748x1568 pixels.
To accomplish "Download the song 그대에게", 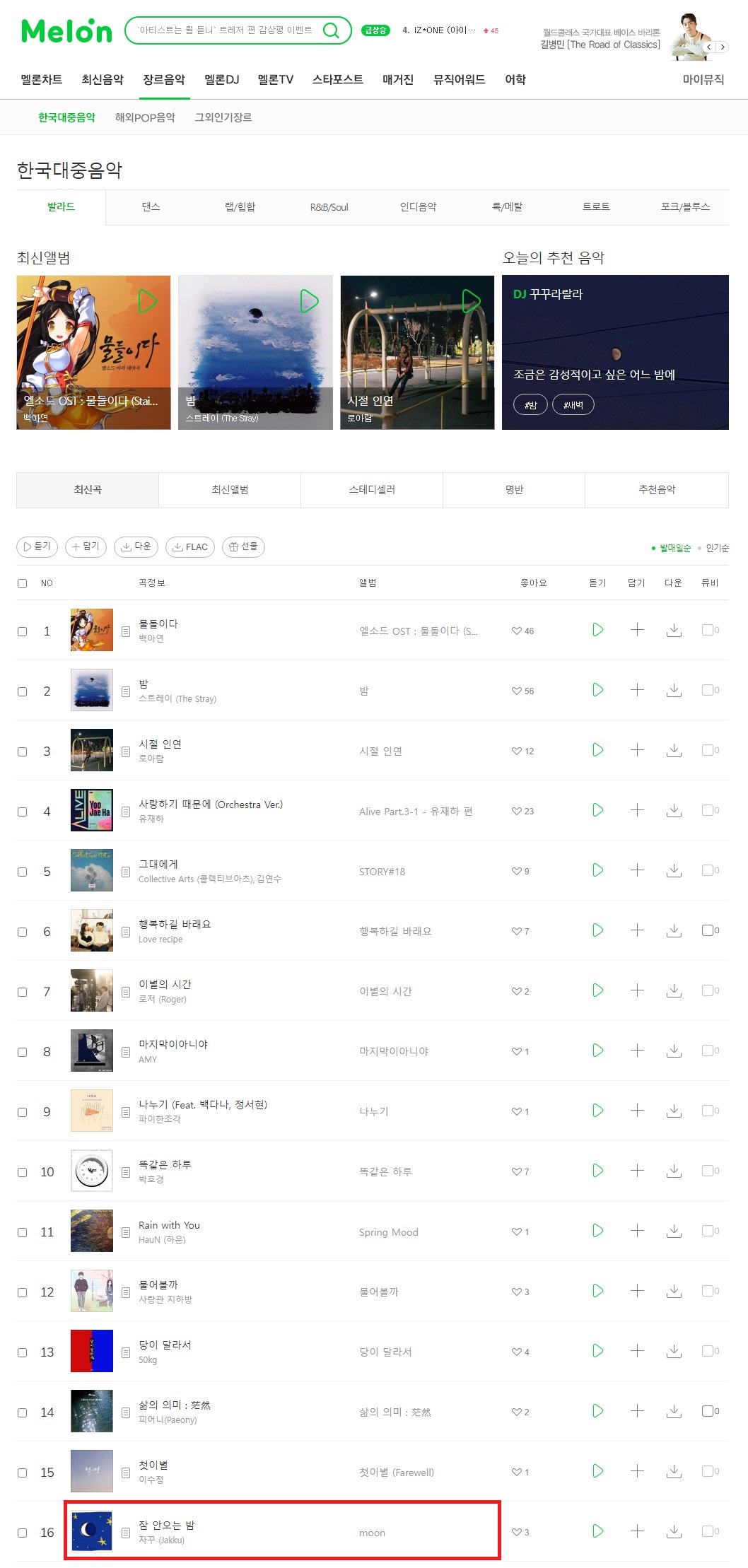I will tap(674, 870).
